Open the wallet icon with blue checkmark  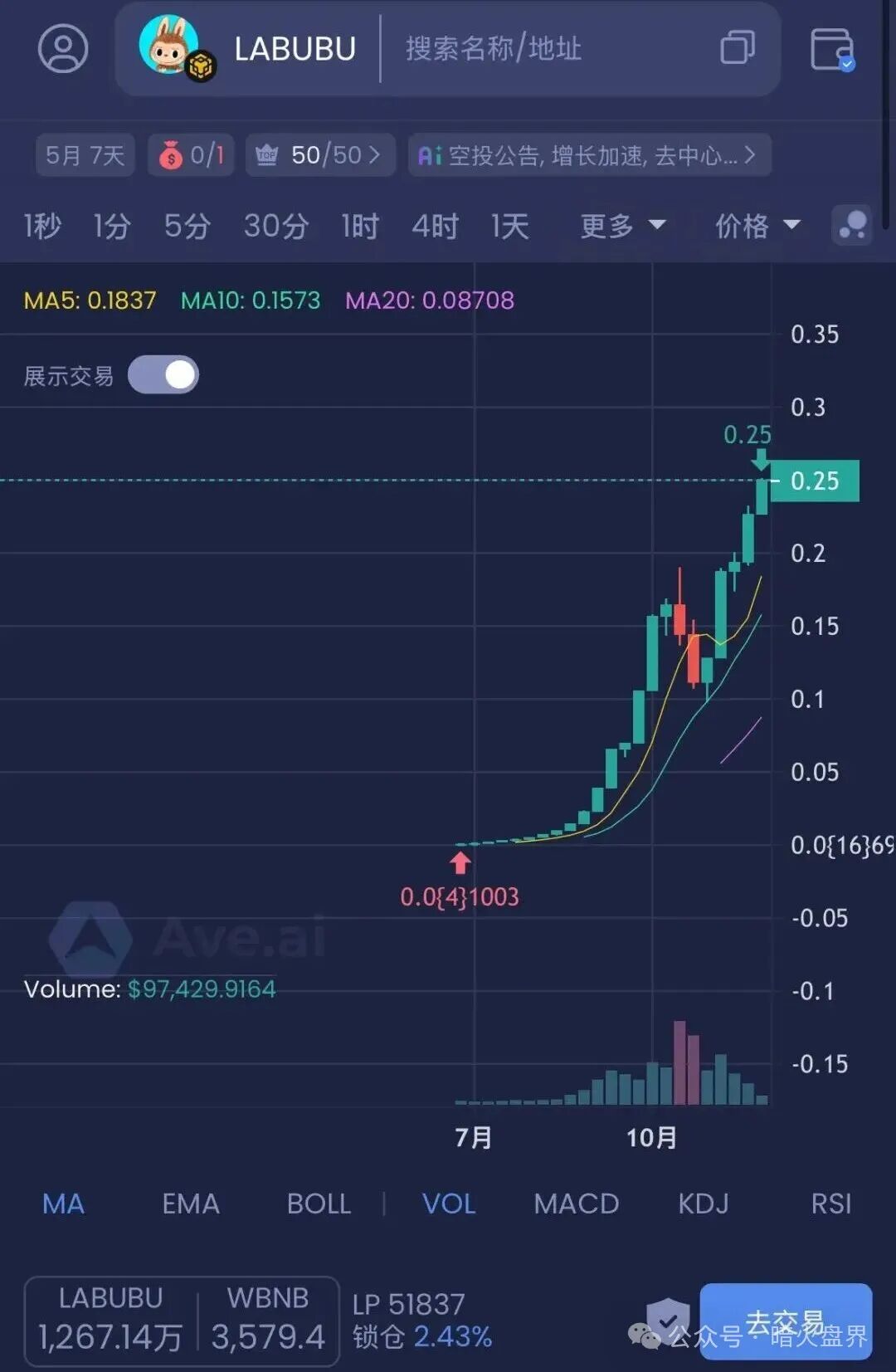pyautogui.click(x=832, y=50)
